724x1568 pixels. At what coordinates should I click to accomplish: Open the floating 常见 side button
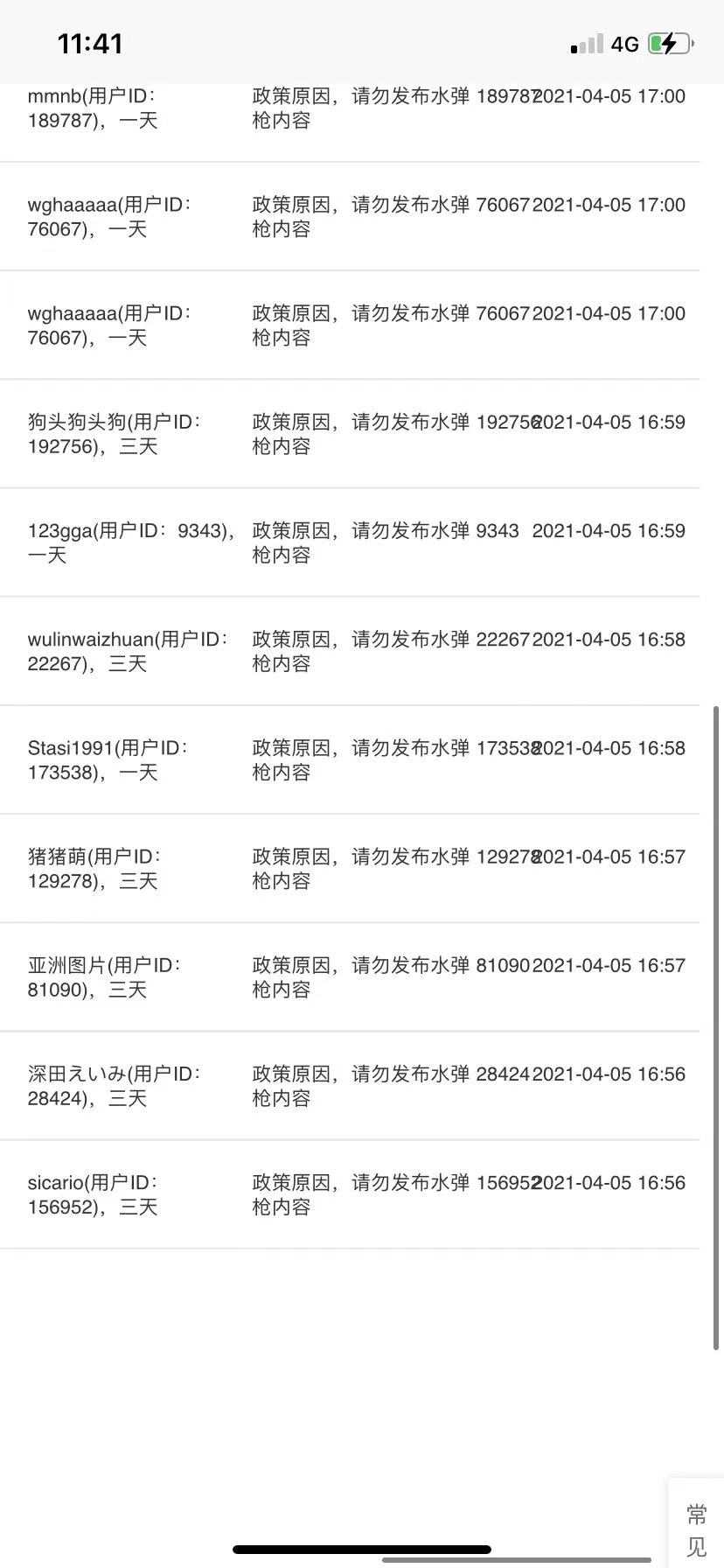(x=696, y=1523)
